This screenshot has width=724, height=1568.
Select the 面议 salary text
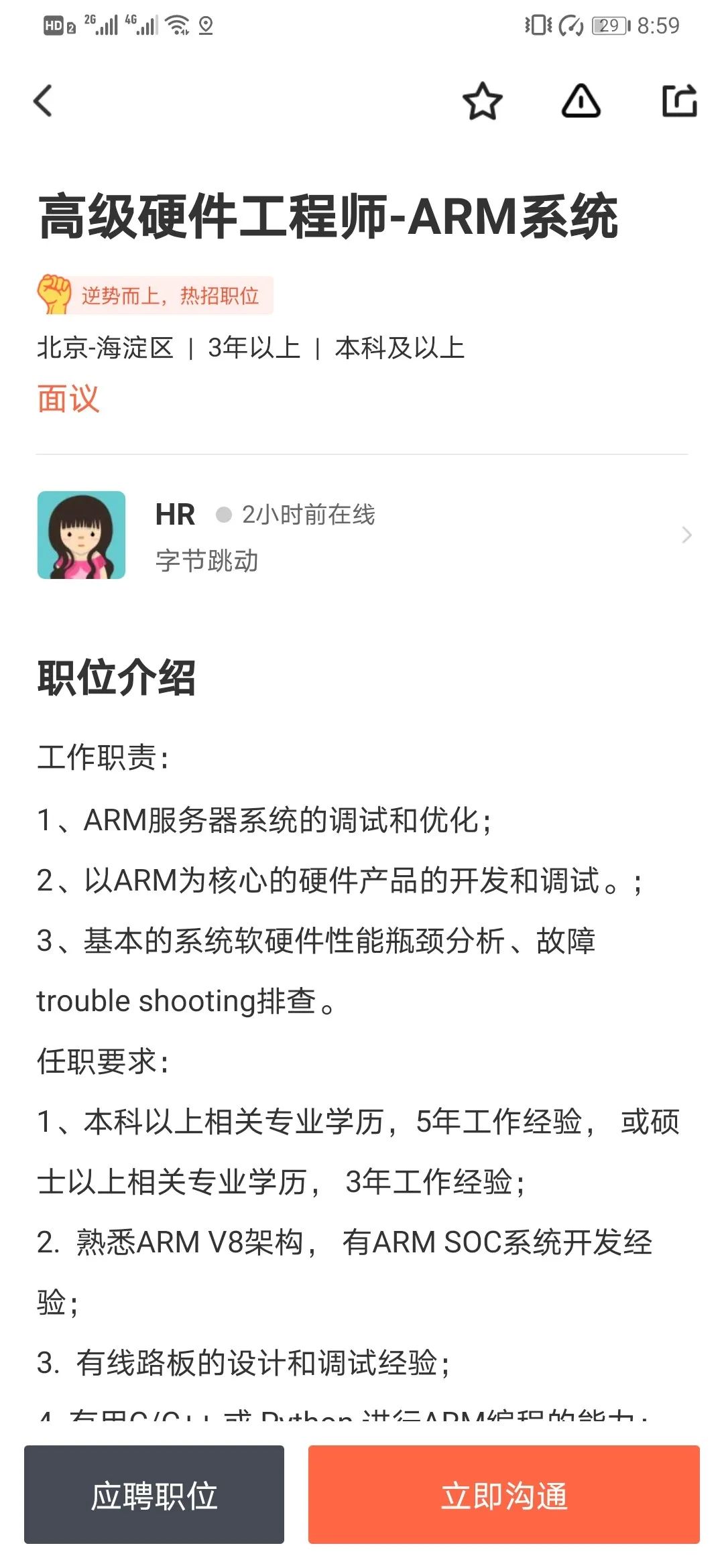[x=69, y=399]
